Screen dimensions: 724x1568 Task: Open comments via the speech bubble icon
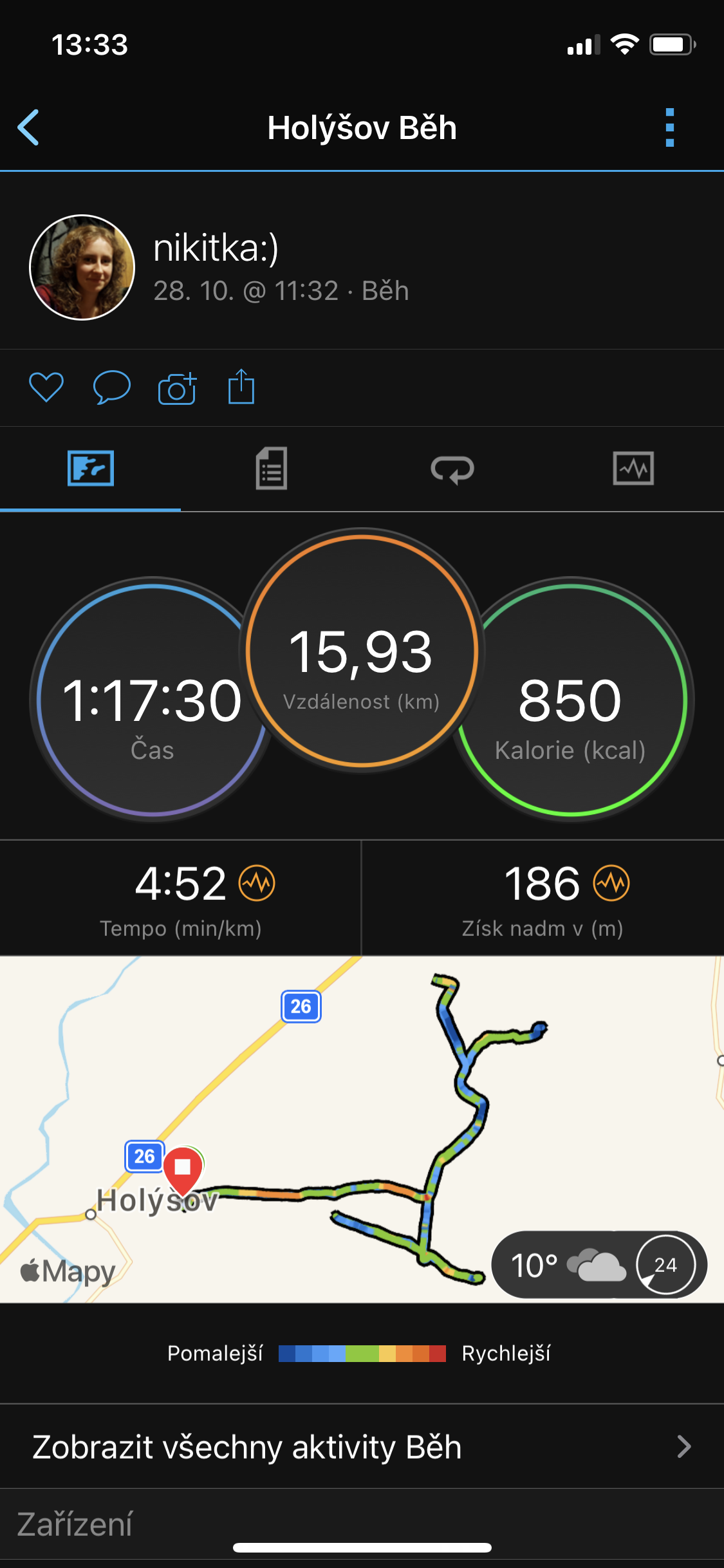pos(112,387)
